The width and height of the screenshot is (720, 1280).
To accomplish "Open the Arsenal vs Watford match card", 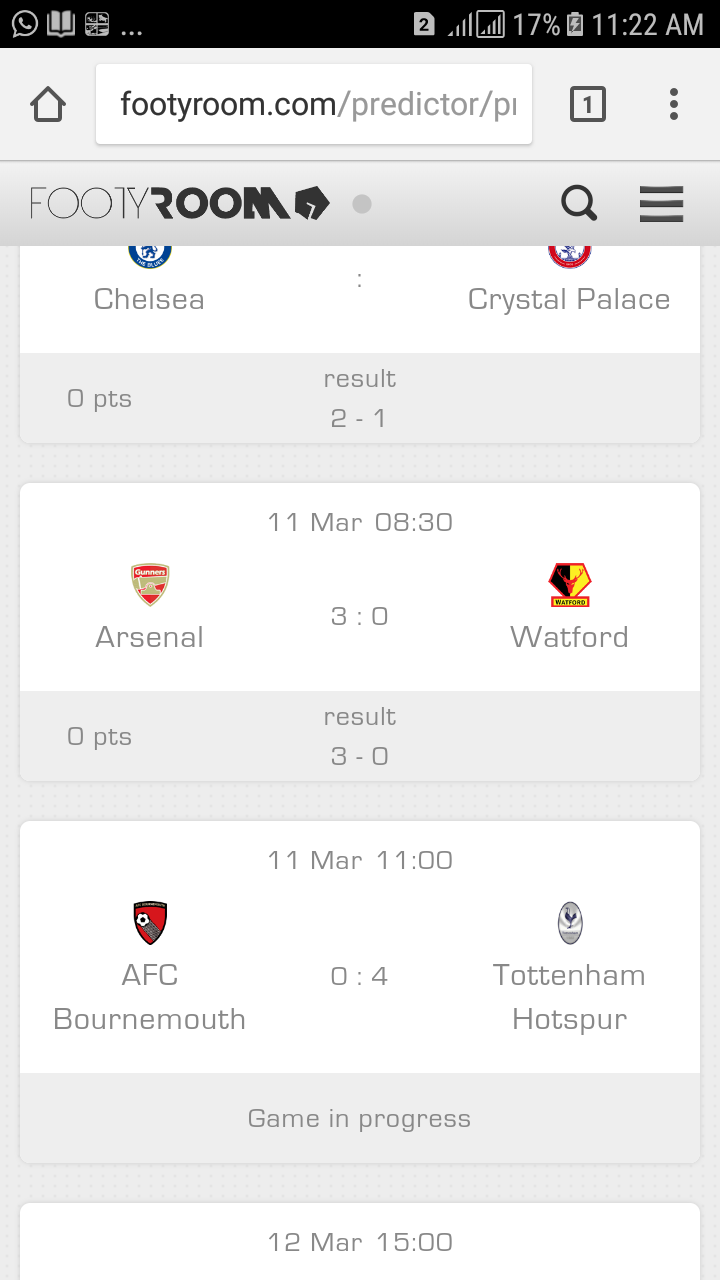I will point(360,632).
